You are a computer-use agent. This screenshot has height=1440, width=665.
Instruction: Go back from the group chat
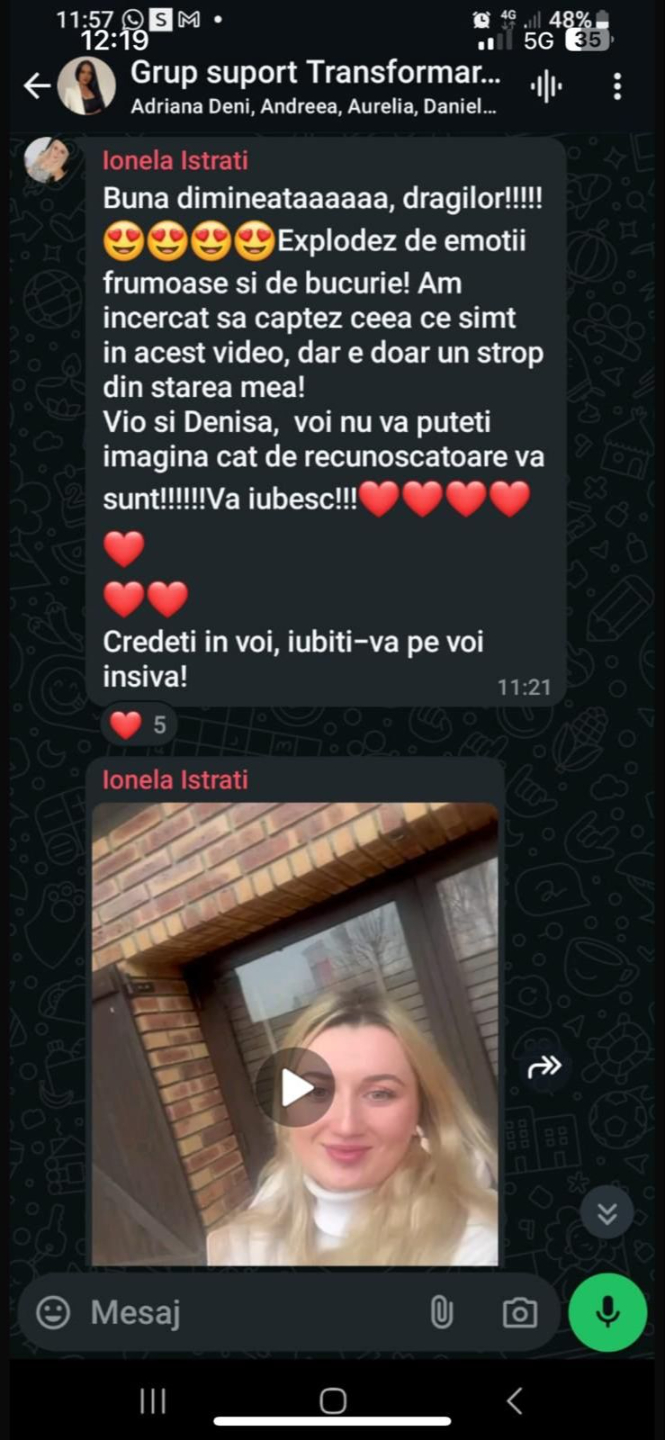tap(37, 86)
